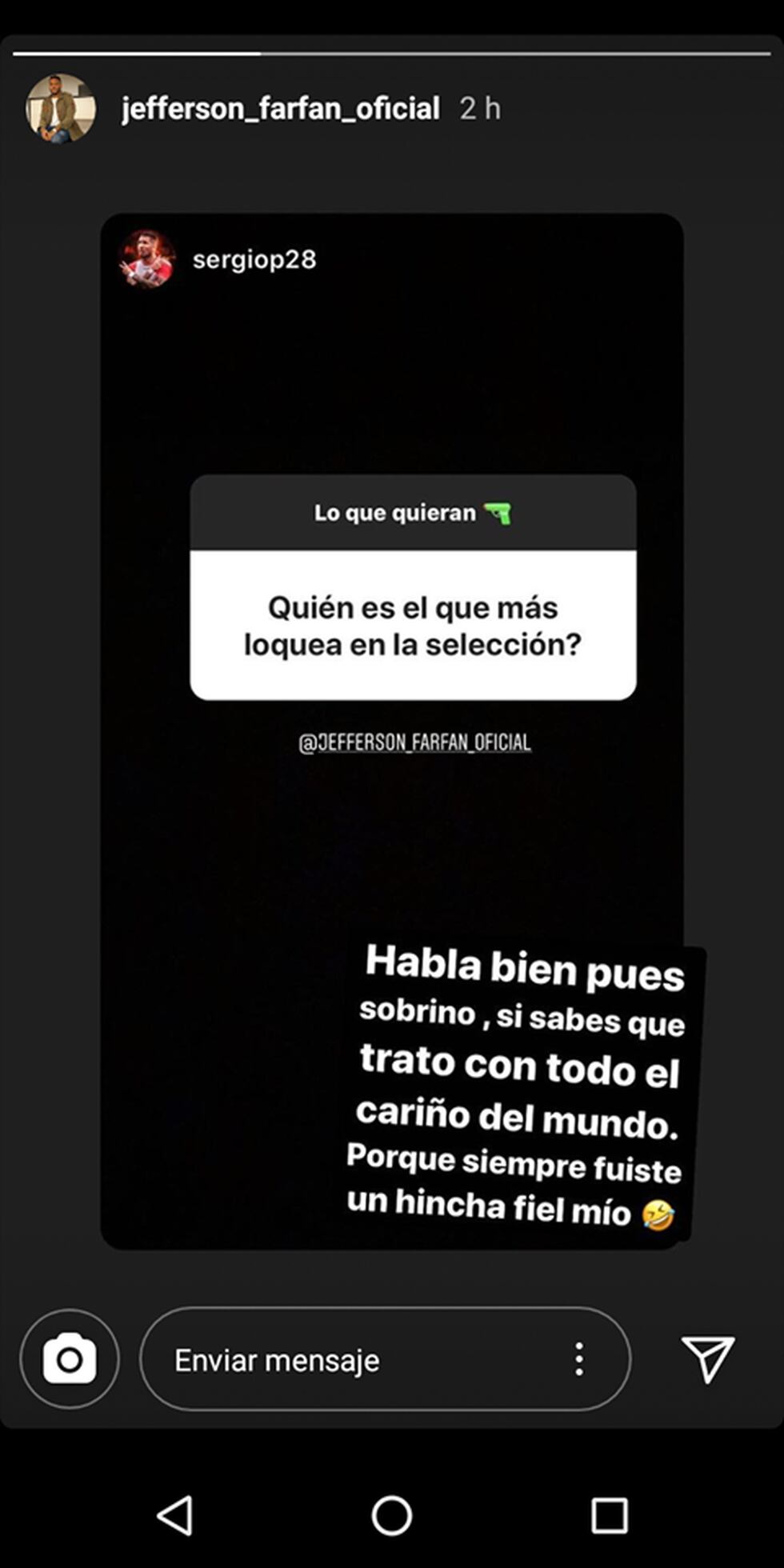Open jefferson_farfan_oficial's profile picture
784x1568 pixels.
60,109
